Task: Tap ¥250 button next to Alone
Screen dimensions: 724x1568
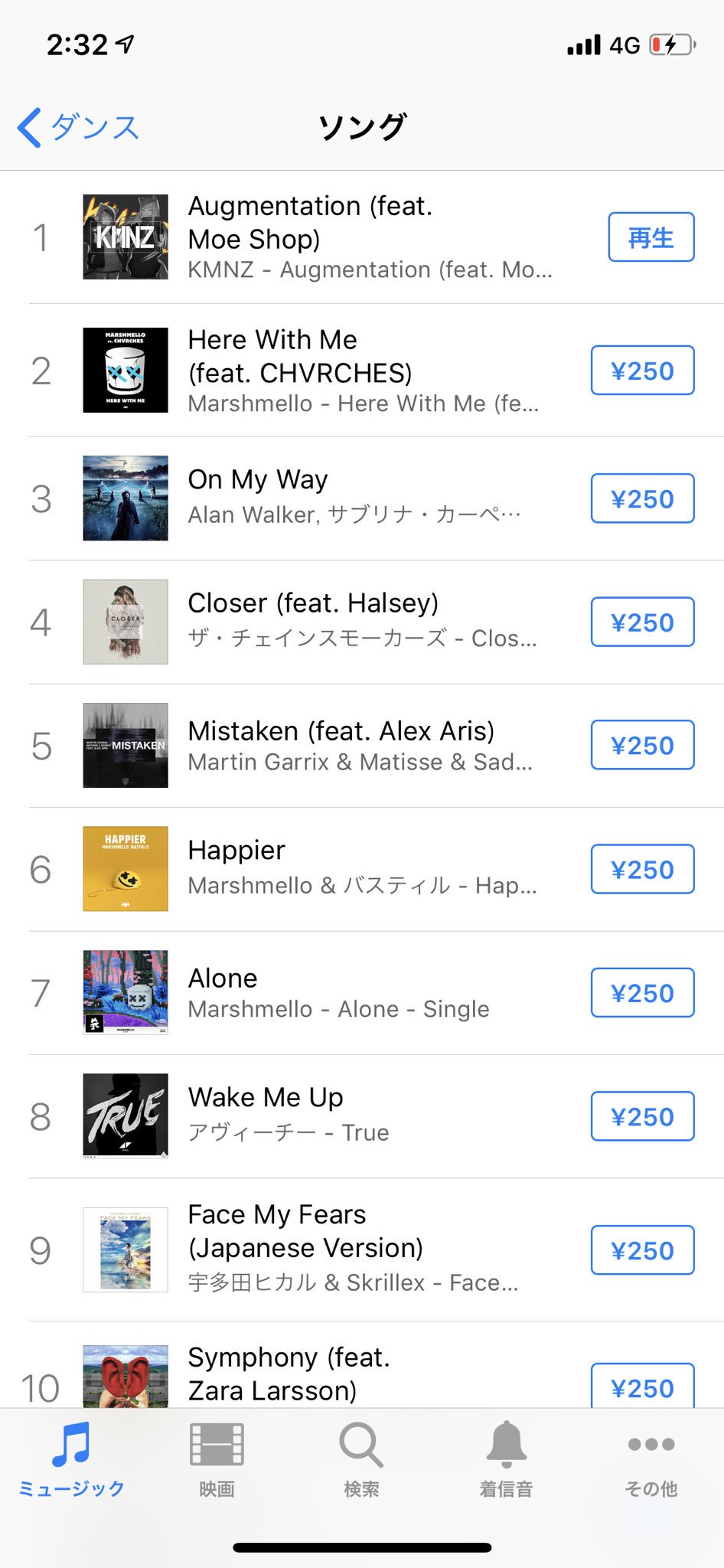Action: click(x=642, y=993)
